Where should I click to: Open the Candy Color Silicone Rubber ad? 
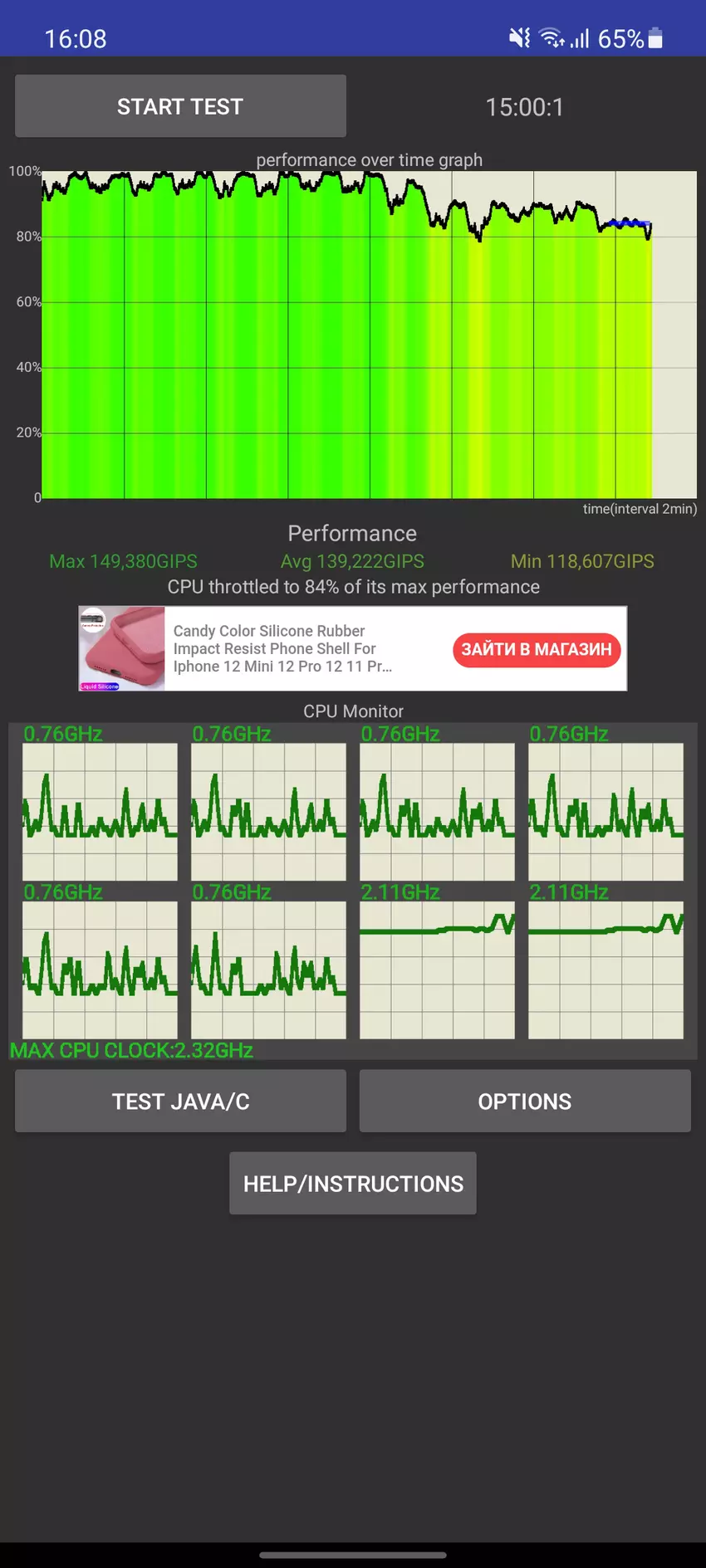(282, 648)
